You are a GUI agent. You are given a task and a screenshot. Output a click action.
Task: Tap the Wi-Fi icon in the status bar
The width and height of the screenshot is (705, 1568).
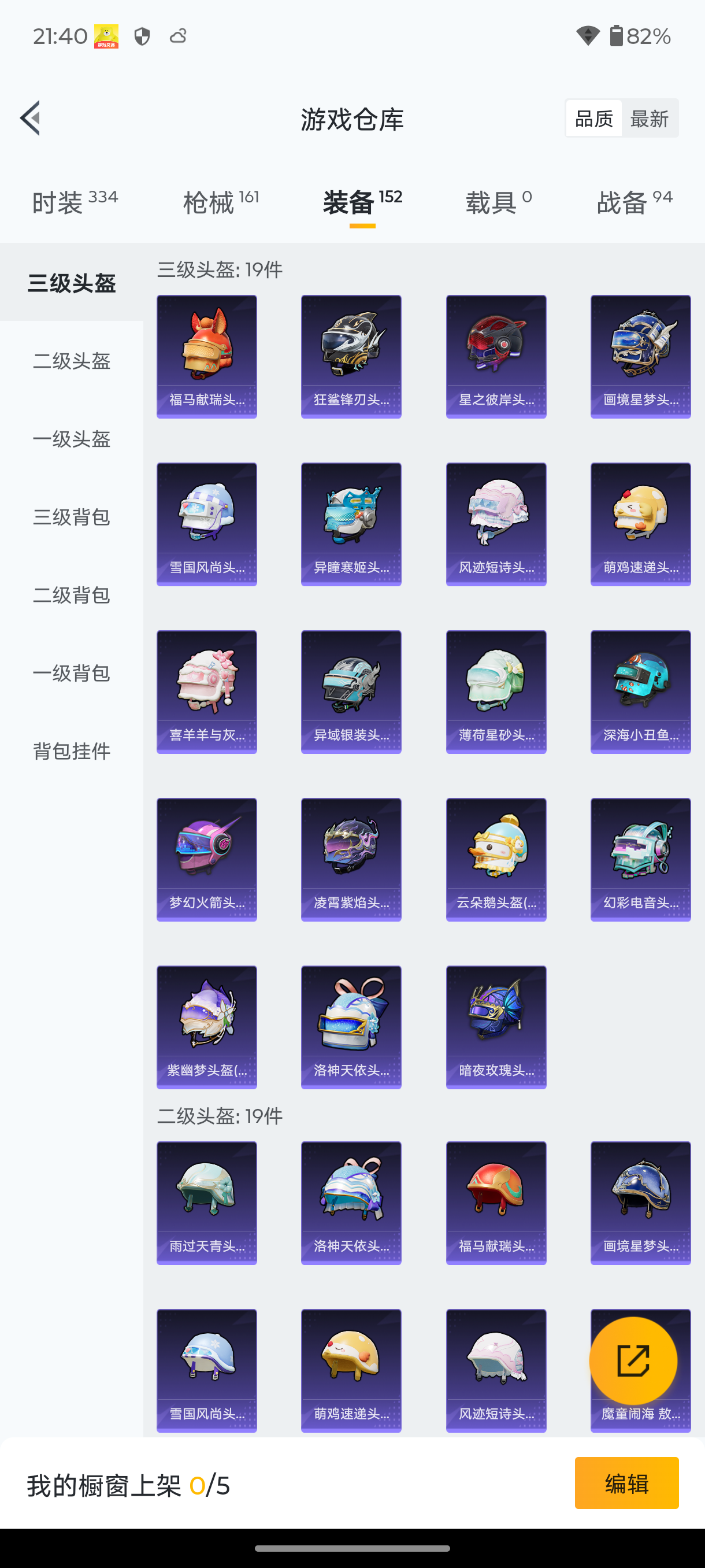[x=587, y=36]
